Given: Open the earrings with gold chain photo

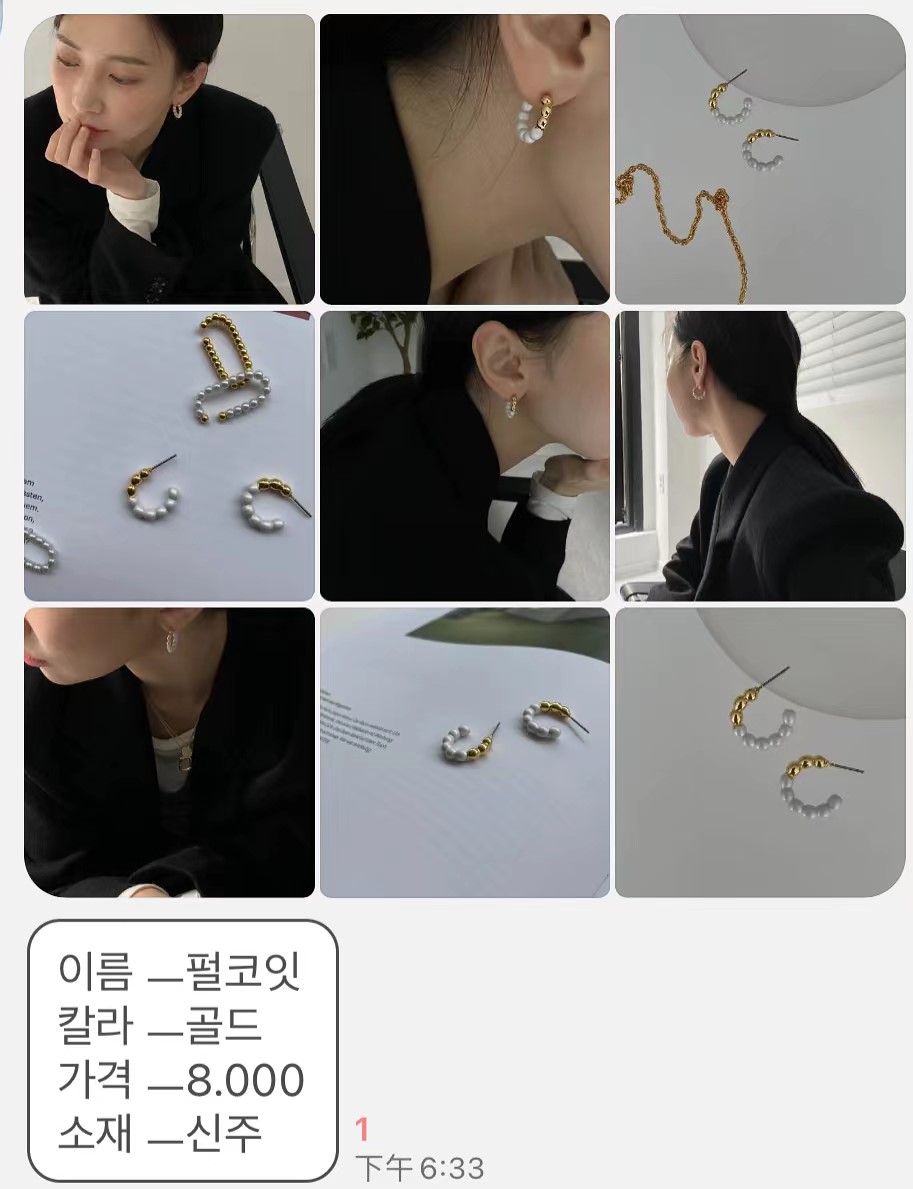Looking at the screenshot, I should (759, 159).
